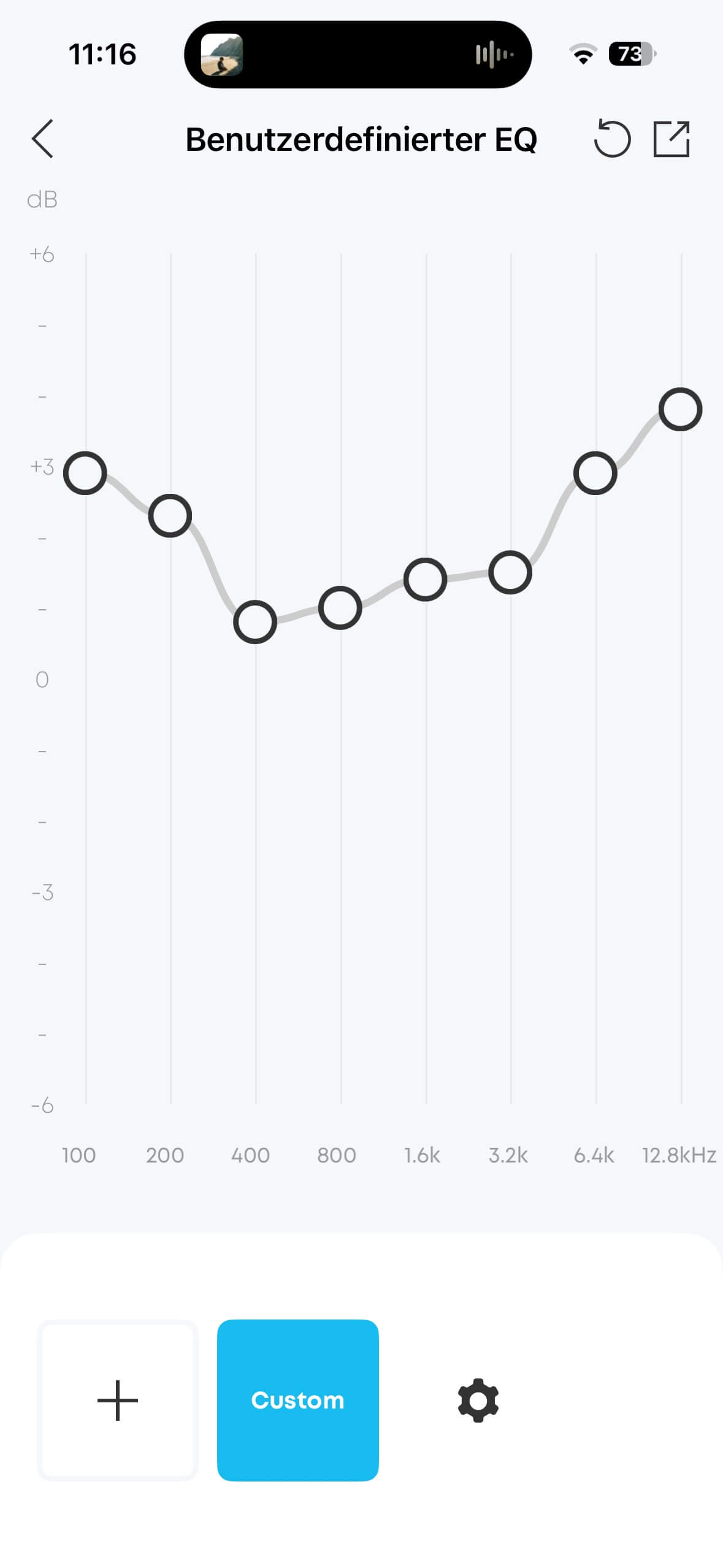Select the 400 Hz band handle
723x1568 pixels.
(255, 621)
